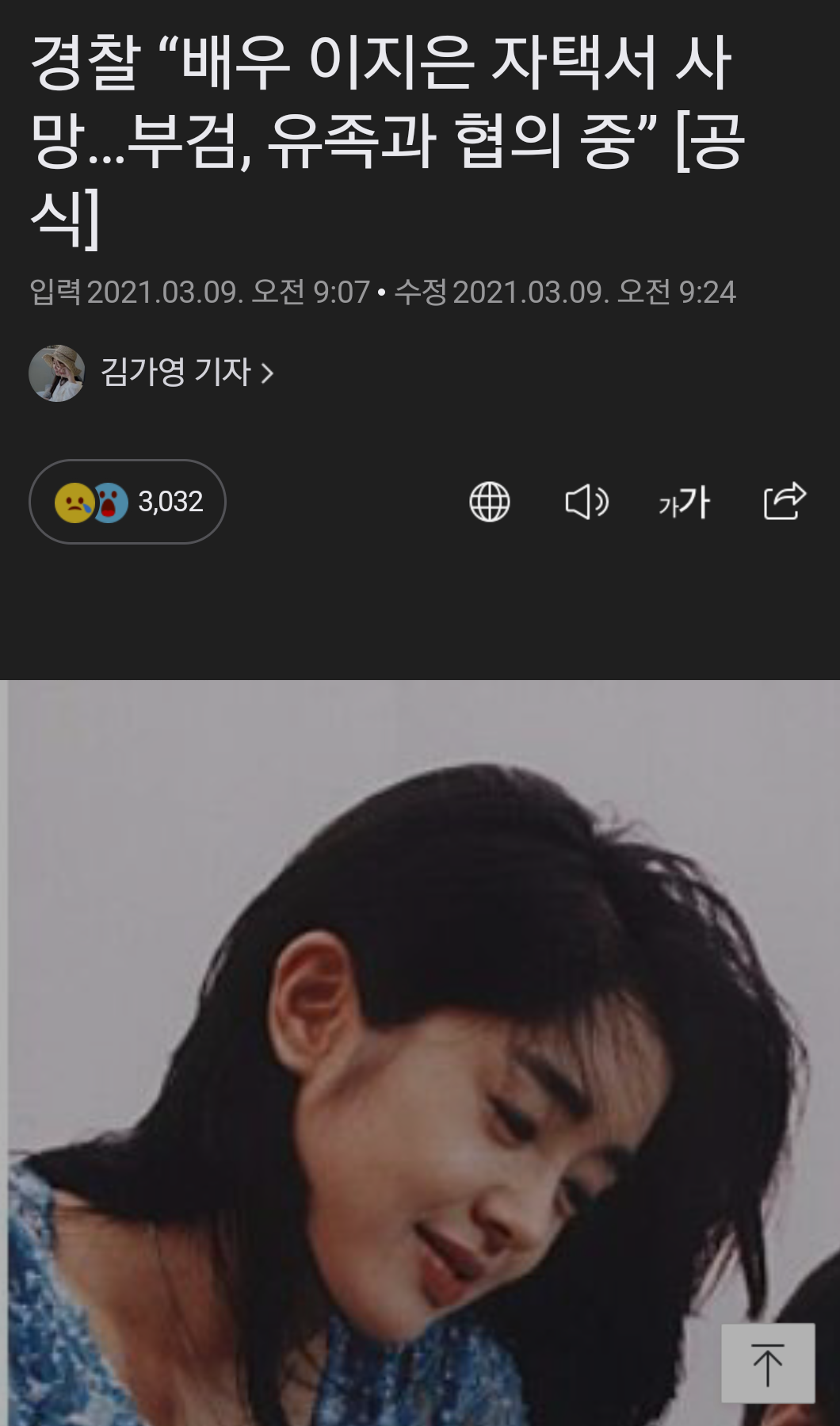Share this article
840x1426 pixels.
click(785, 501)
